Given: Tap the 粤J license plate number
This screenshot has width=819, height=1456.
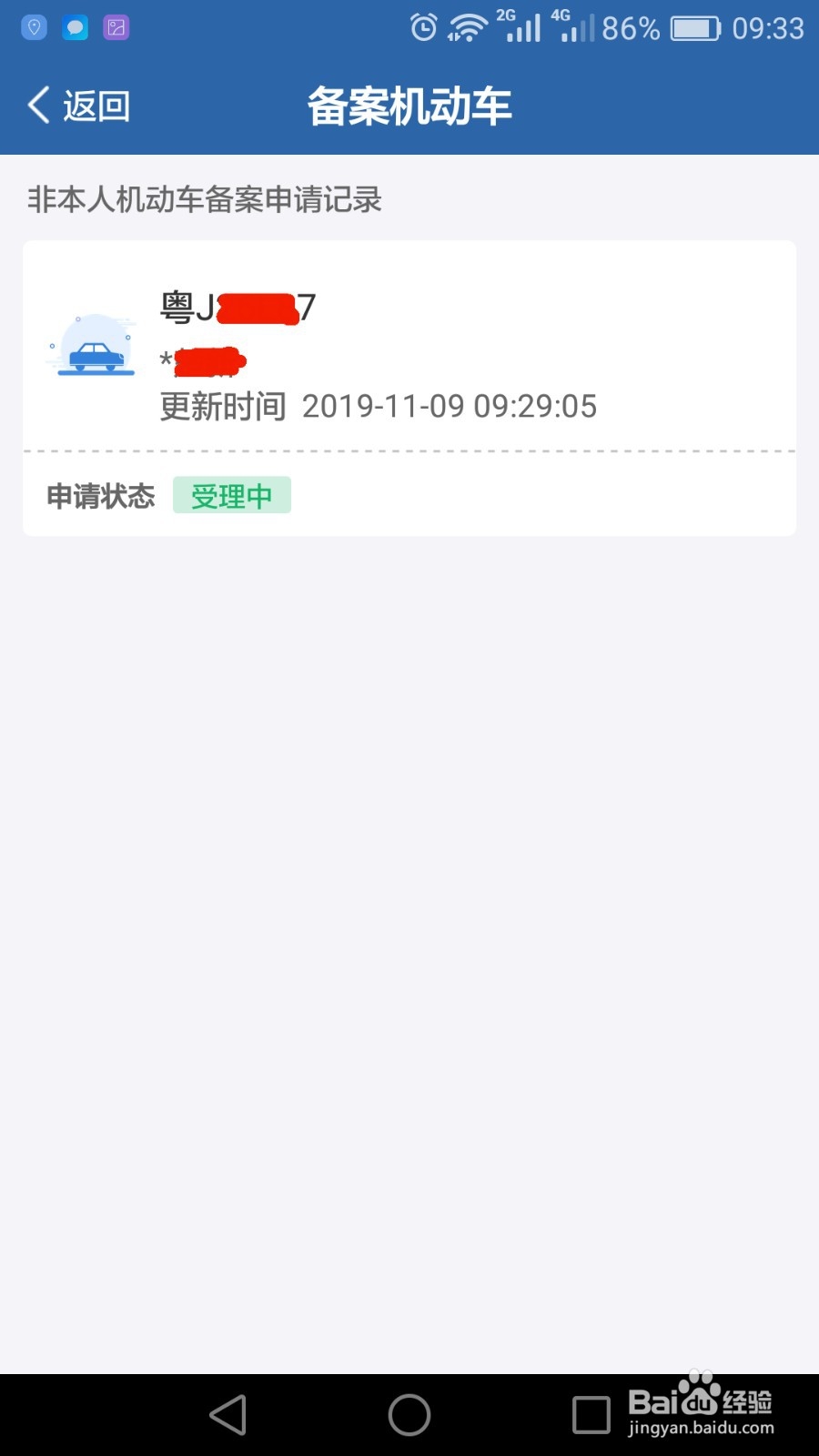Looking at the screenshot, I should tap(238, 308).
